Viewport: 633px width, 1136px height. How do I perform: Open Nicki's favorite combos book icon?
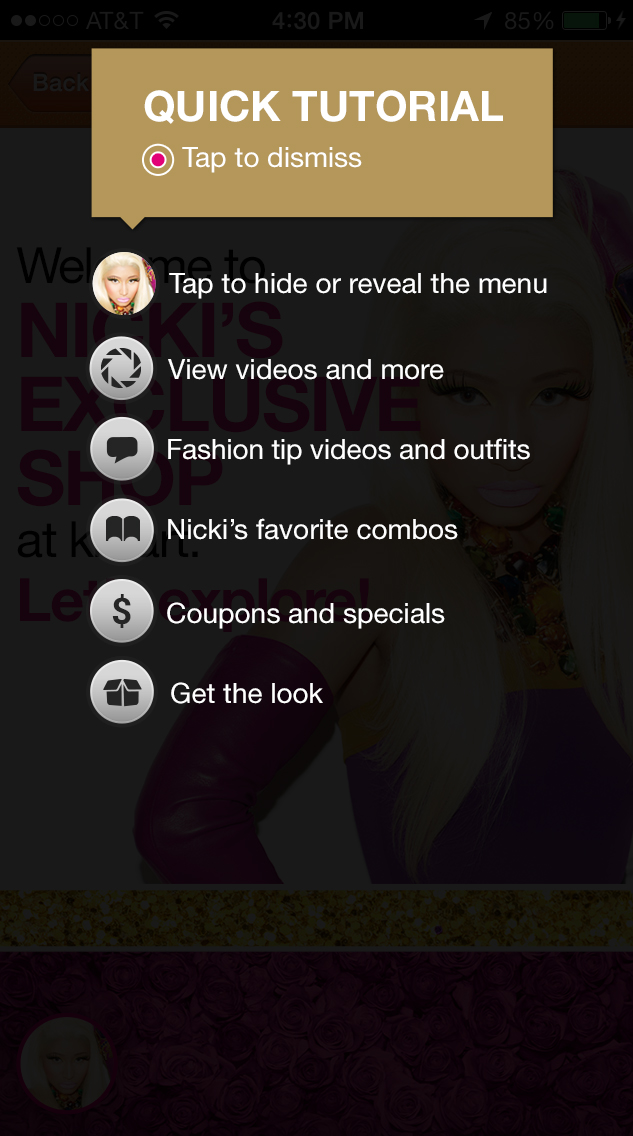pyautogui.click(x=122, y=530)
